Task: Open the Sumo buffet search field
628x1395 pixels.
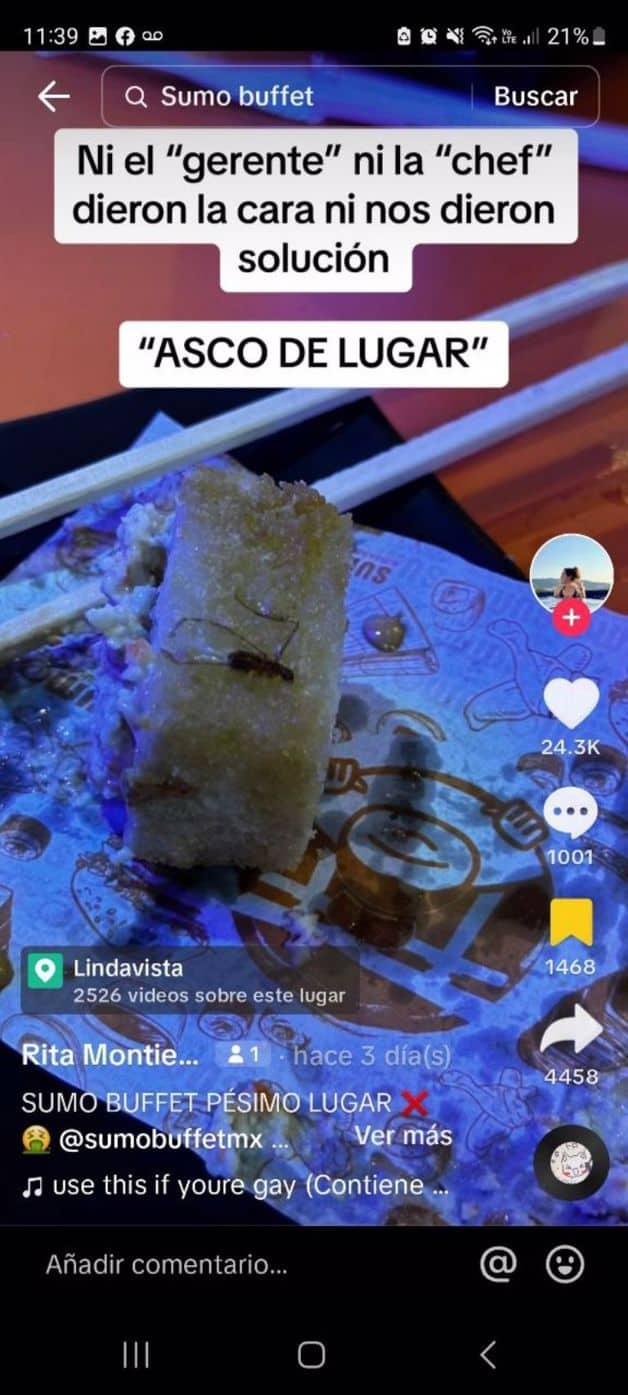Action: point(290,96)
